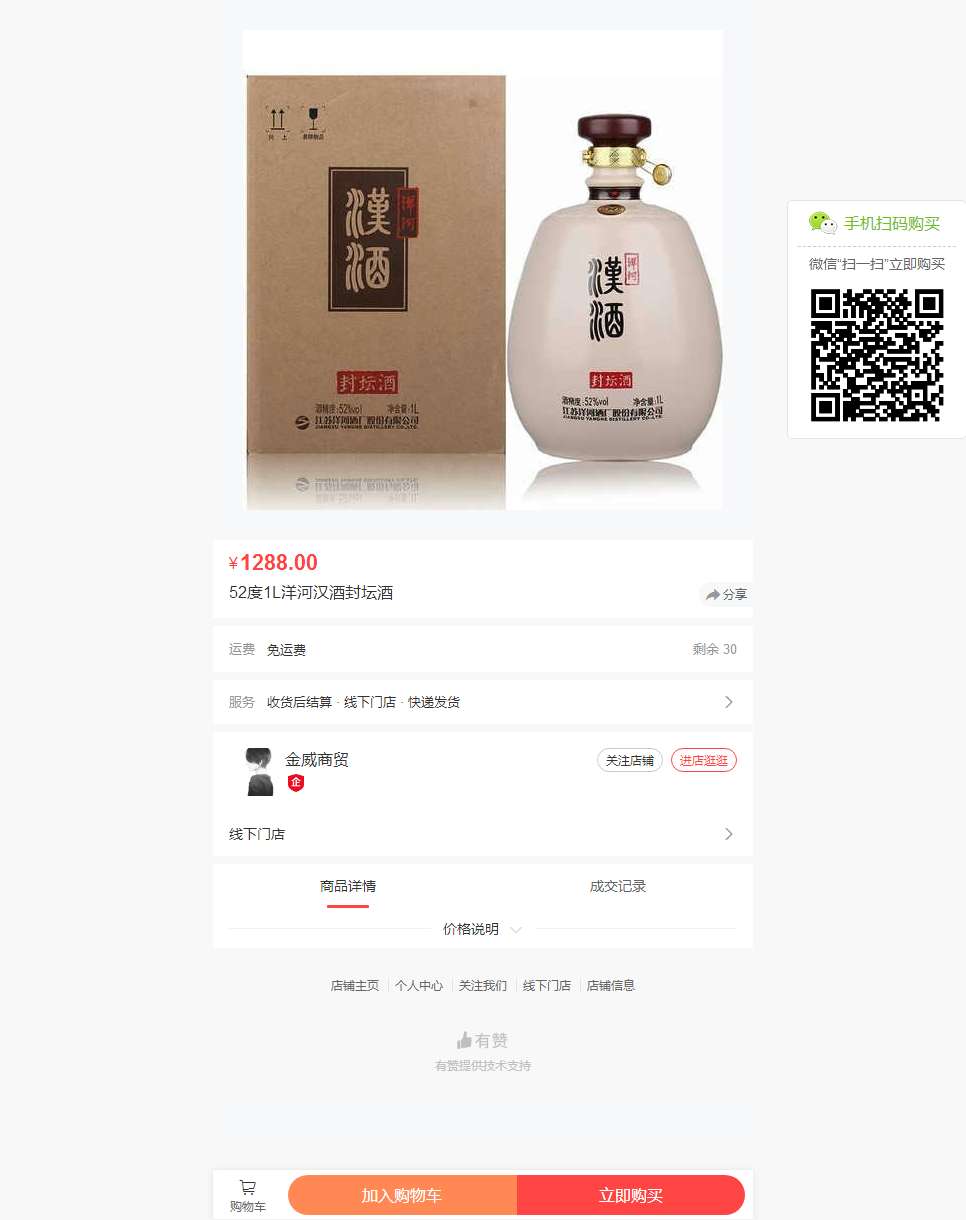Open the 金威商贸 shop profile
Image resolution: width=966 pixels, height=1220 pixels.
[x=317, y=760]
